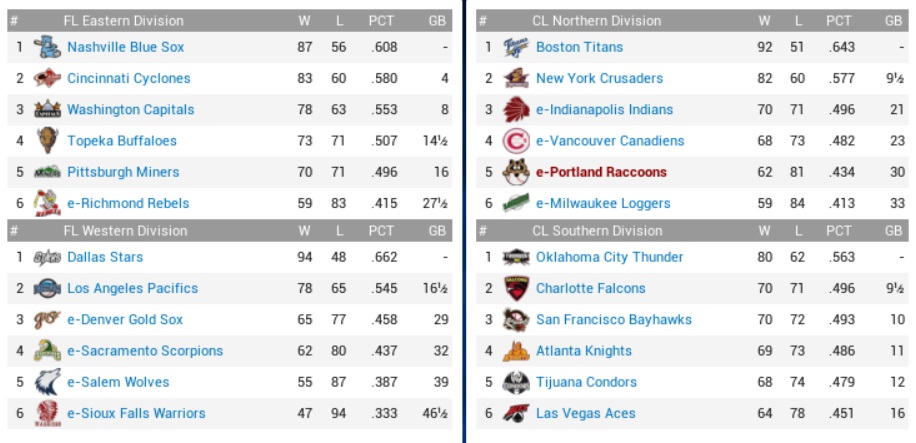Open the Portland Raccoons link
Screen dimensions: 916x443
601,172
